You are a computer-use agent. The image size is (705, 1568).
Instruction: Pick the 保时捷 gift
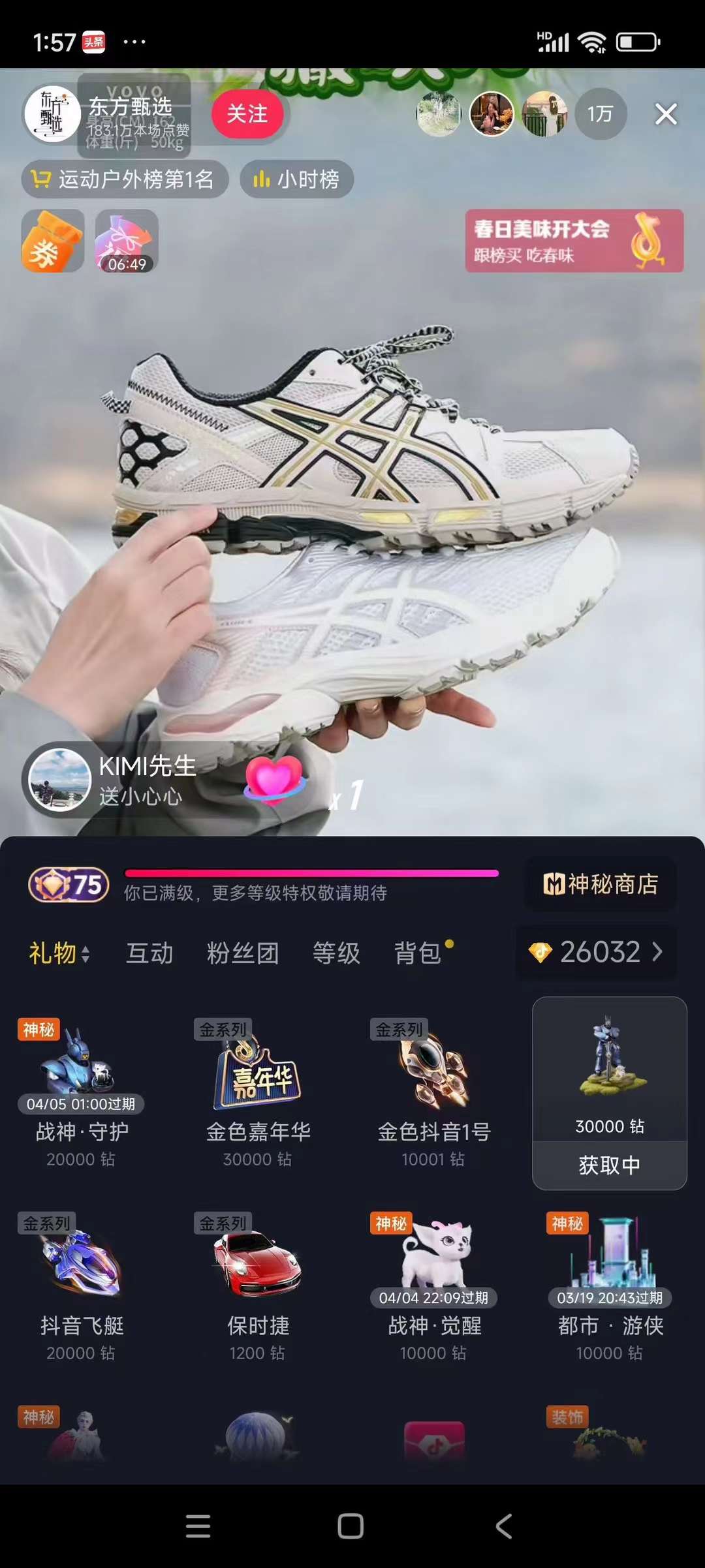click(x=258, y=1285)
